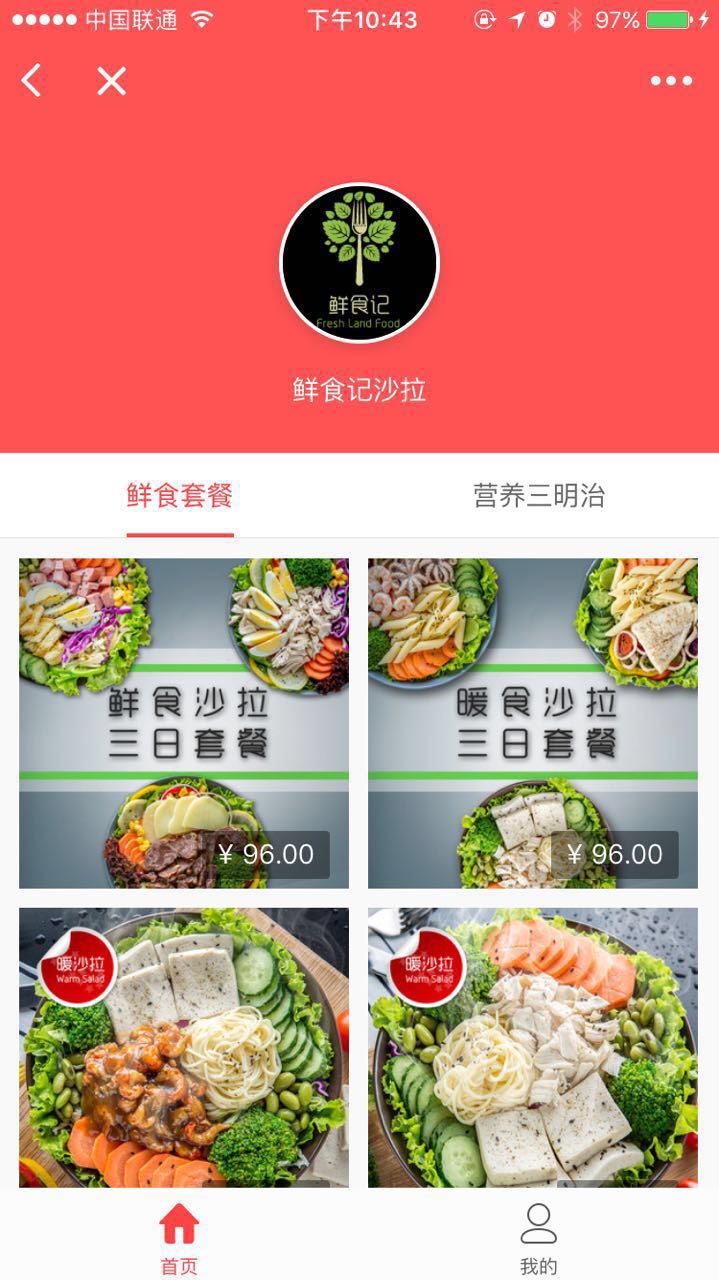Open the three-dot overflow menu
The width and height of the screenshot is (719, 1280).
[x=671, y=81]
